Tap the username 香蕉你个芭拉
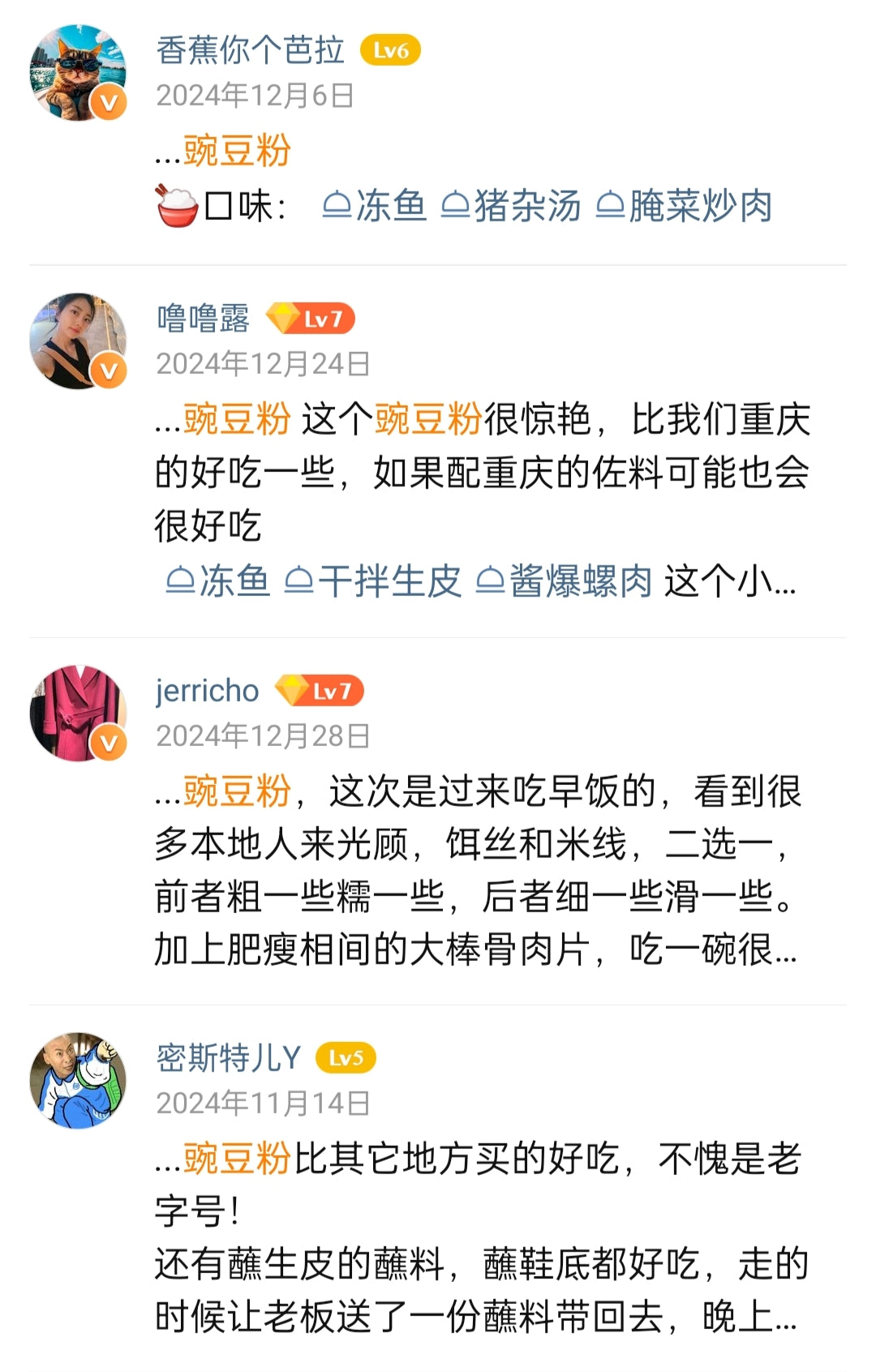 pos(250,50)
